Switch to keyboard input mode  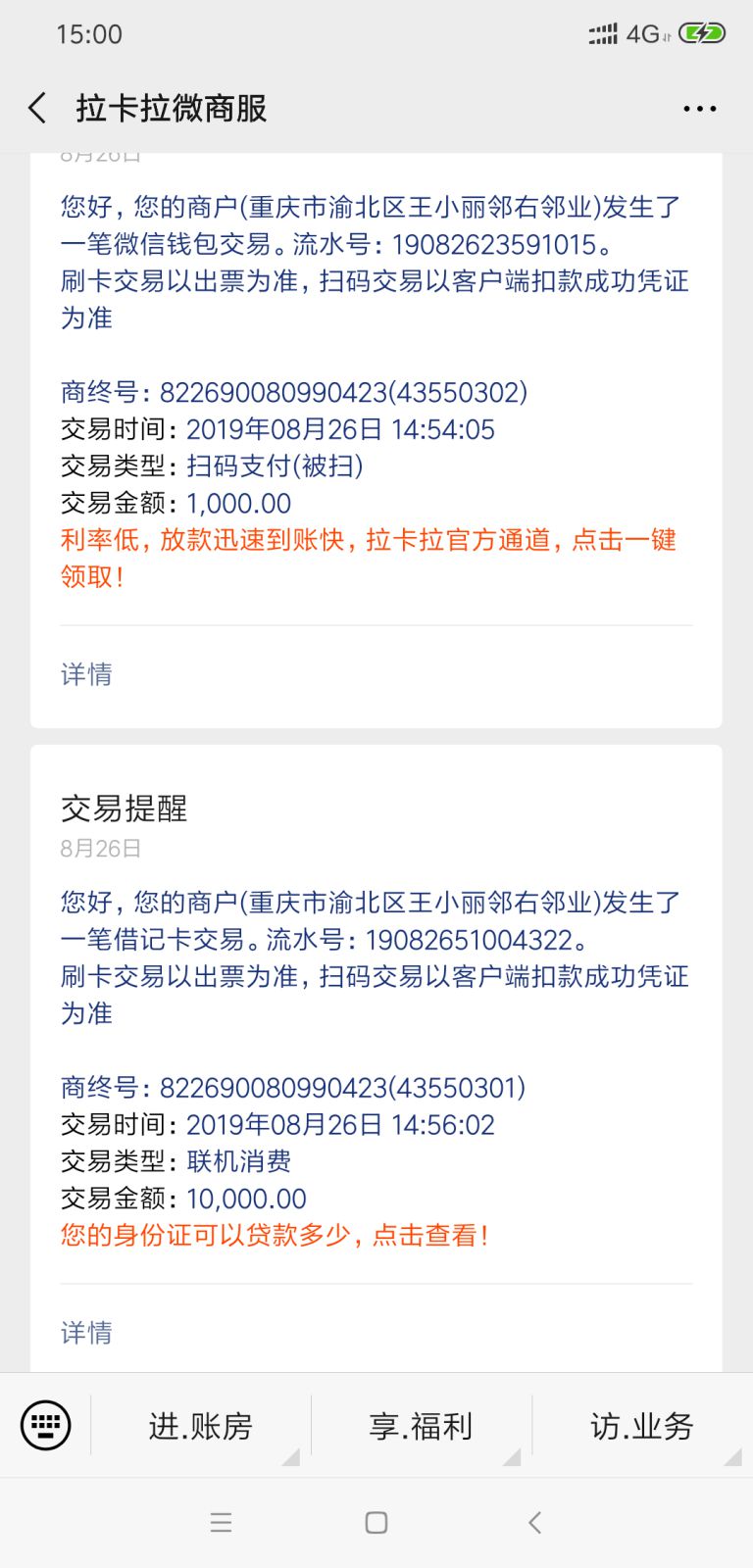(x=45, y=1424)
